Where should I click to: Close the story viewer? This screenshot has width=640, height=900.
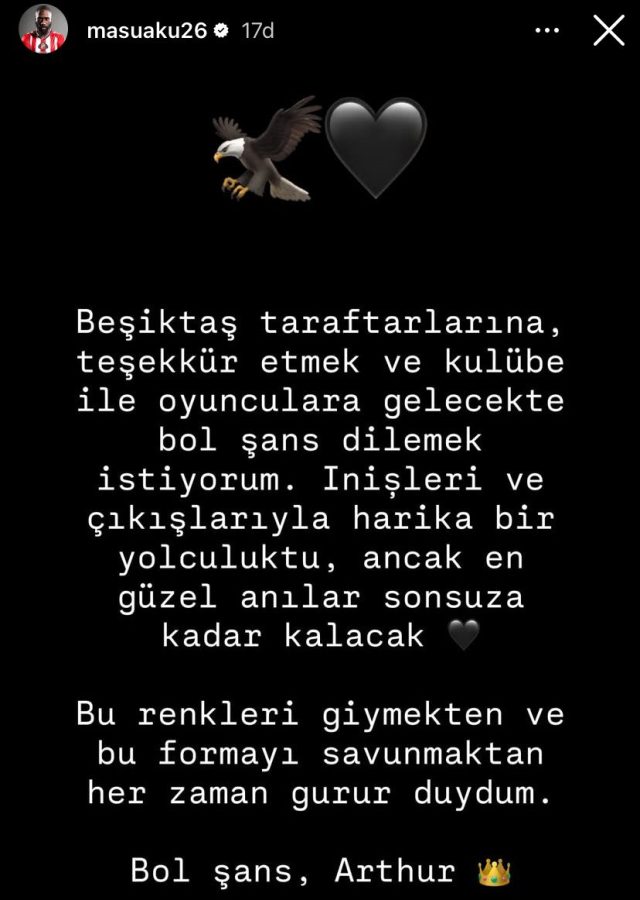click(609, 31)
